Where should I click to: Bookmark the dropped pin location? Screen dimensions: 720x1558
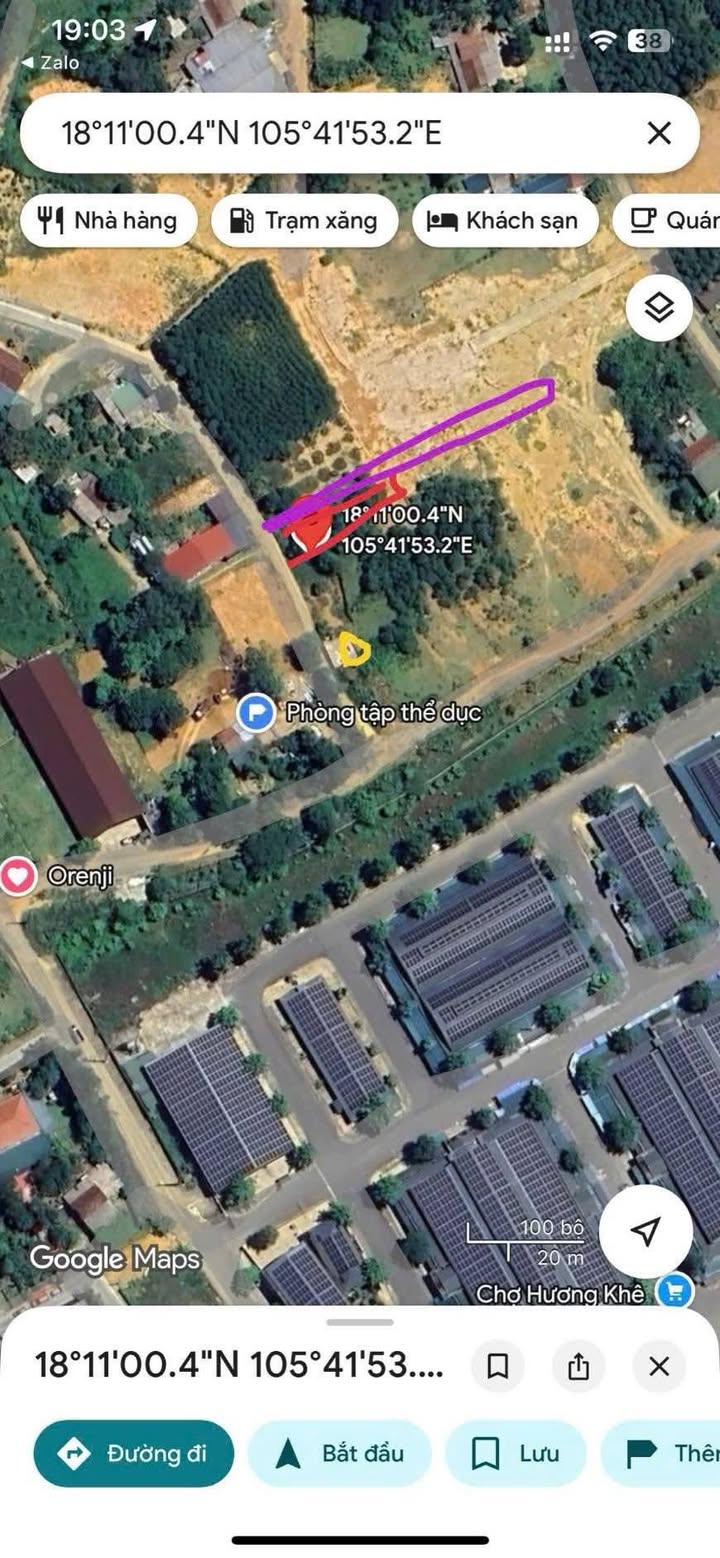coord(497,1366)
